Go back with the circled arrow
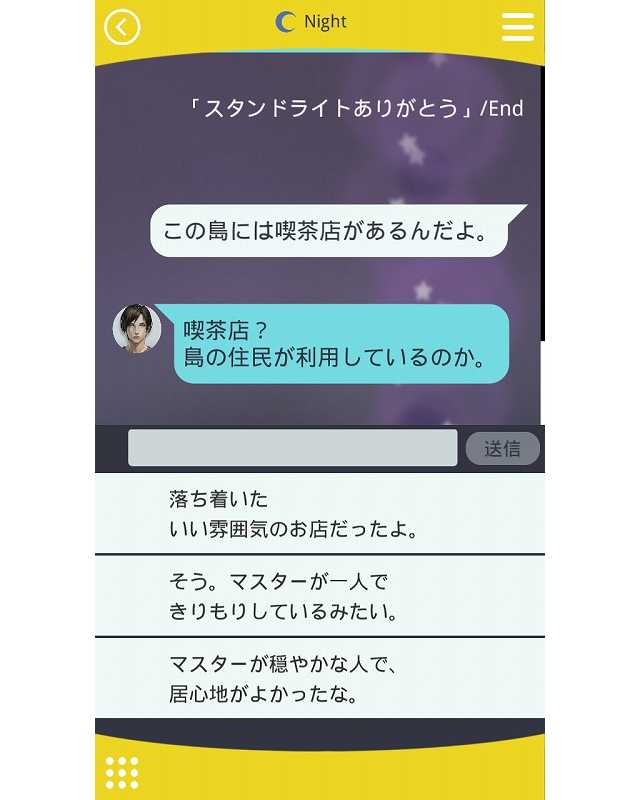The height and width of the screenshot is (800, 640). pyautogui.click(x=122, y=27)
